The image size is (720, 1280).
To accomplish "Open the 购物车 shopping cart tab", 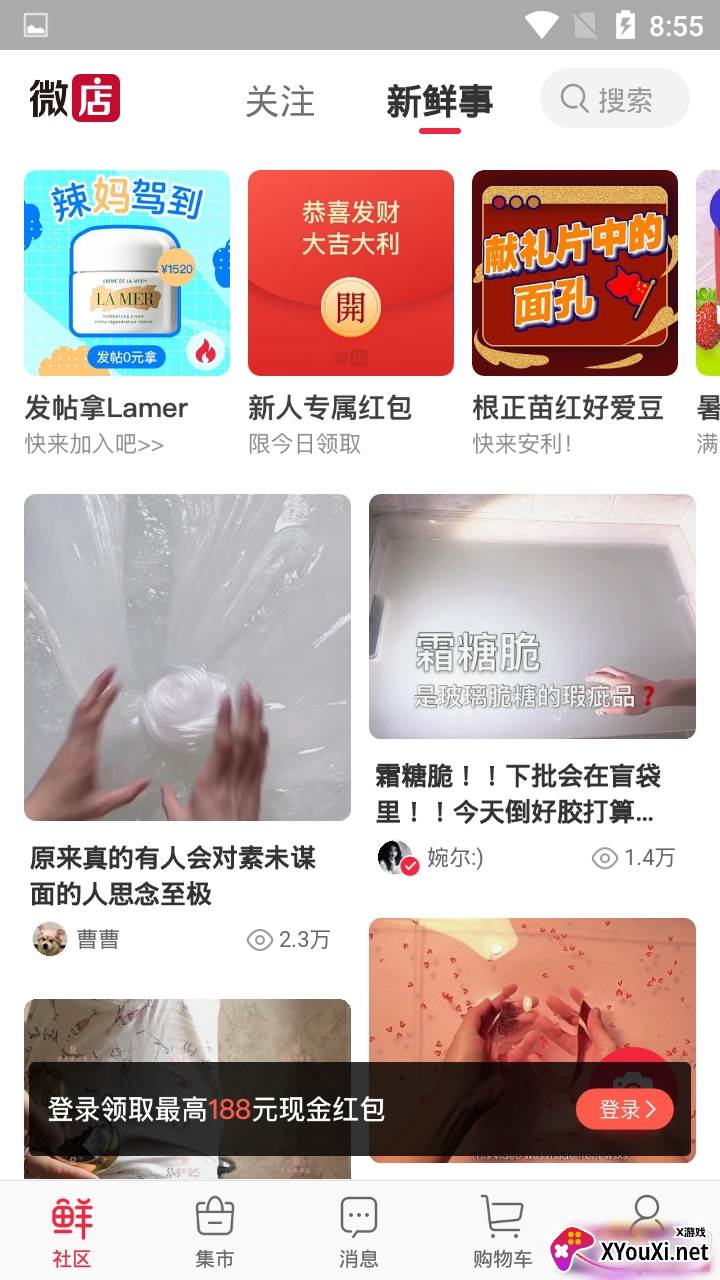I will (502, 1231).
